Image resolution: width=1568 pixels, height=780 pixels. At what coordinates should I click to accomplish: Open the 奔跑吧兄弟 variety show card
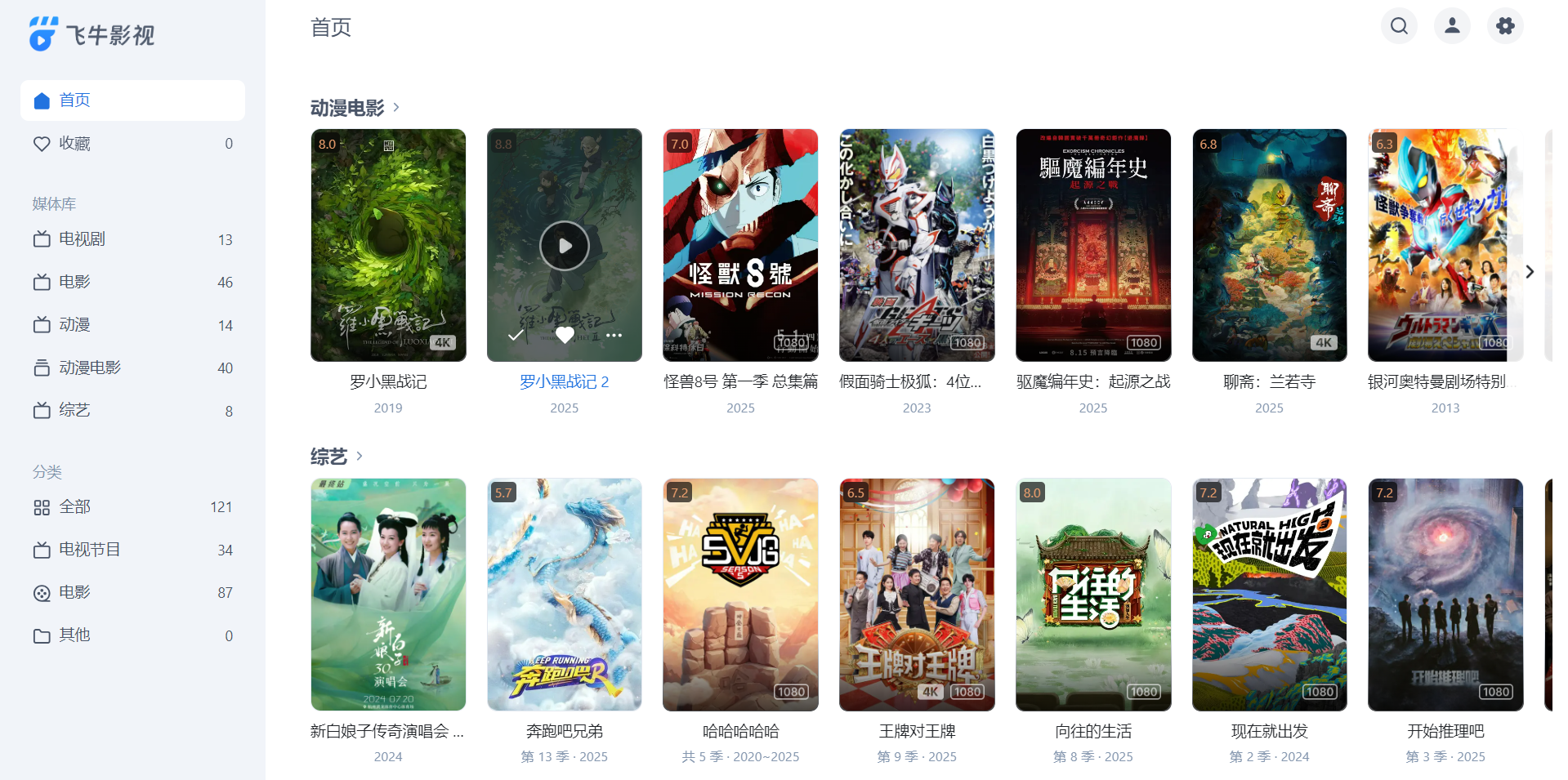pos(564,595)
